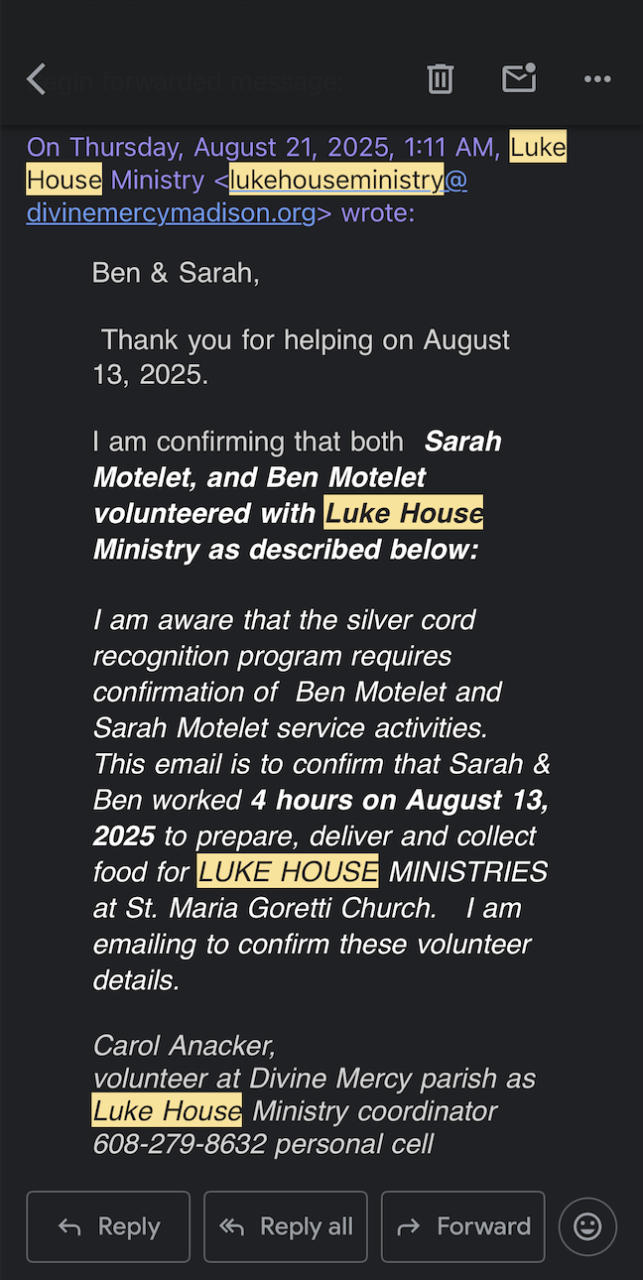643x1280 pixels.
Task: Go back to the inbox
Action: (36, 79)
